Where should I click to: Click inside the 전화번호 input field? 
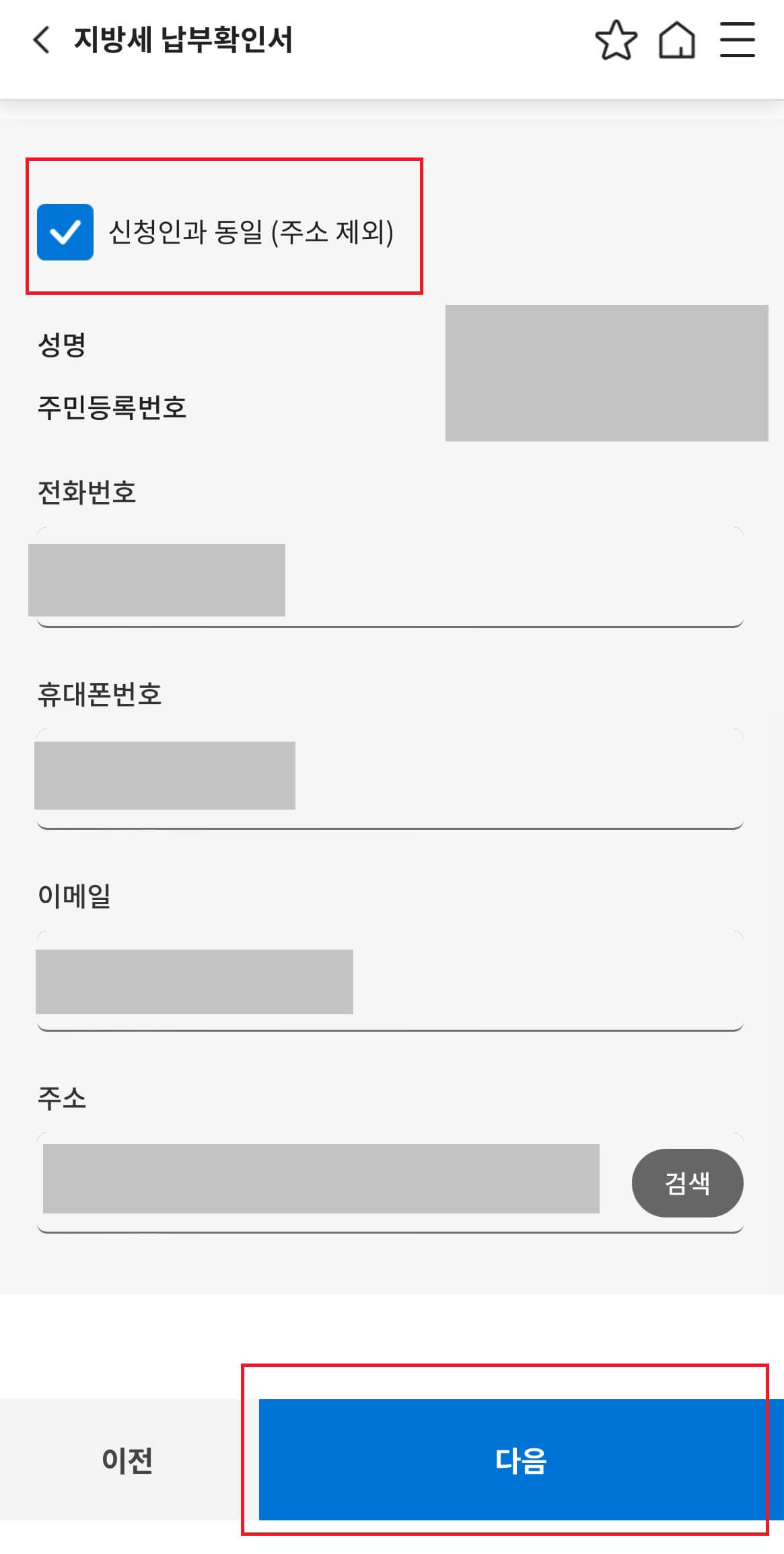point(390,579)
